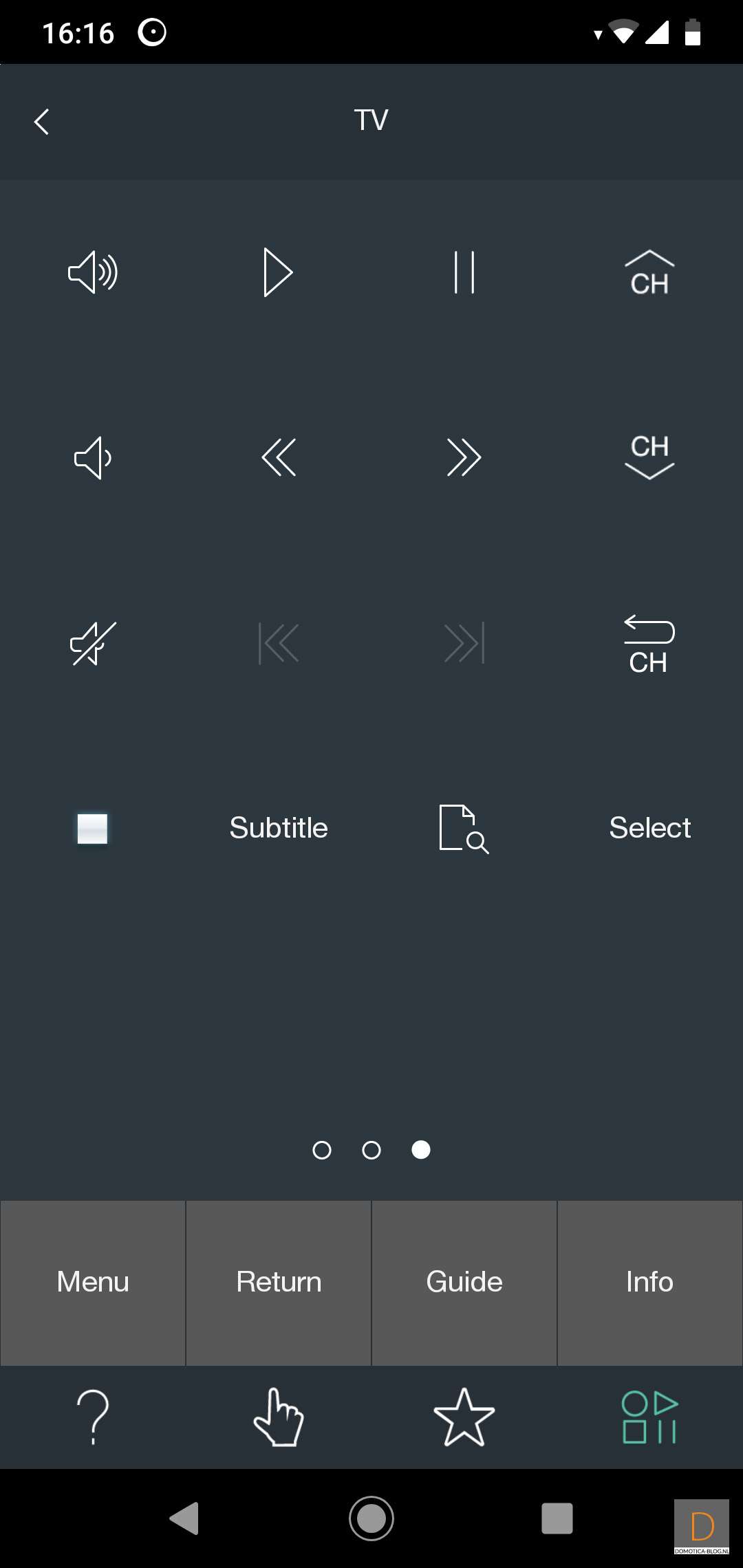This screenshot has width=743, height=1568.
Task: Pause the playback
Action: (464, 272)
